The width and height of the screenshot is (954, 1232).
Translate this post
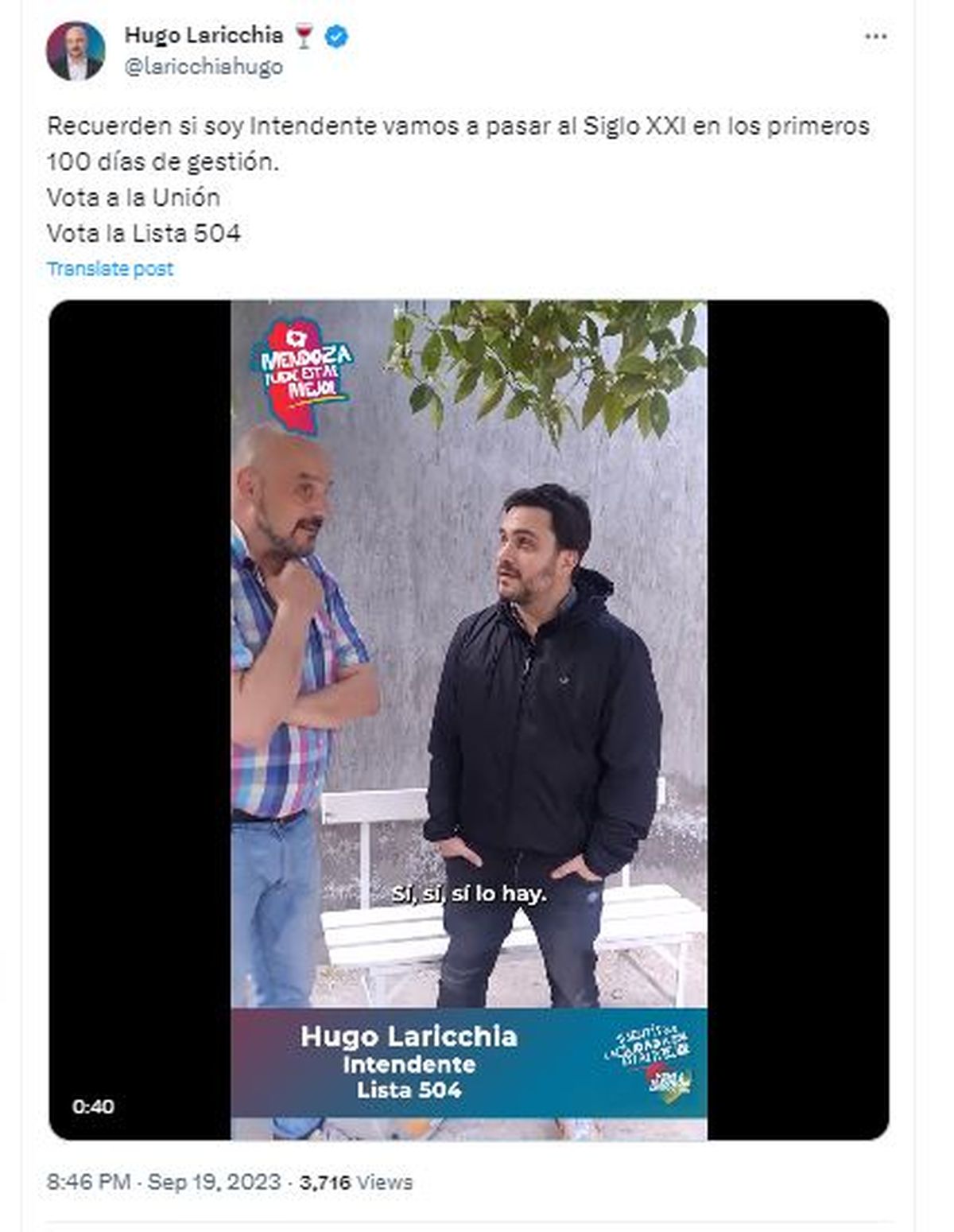110,269
